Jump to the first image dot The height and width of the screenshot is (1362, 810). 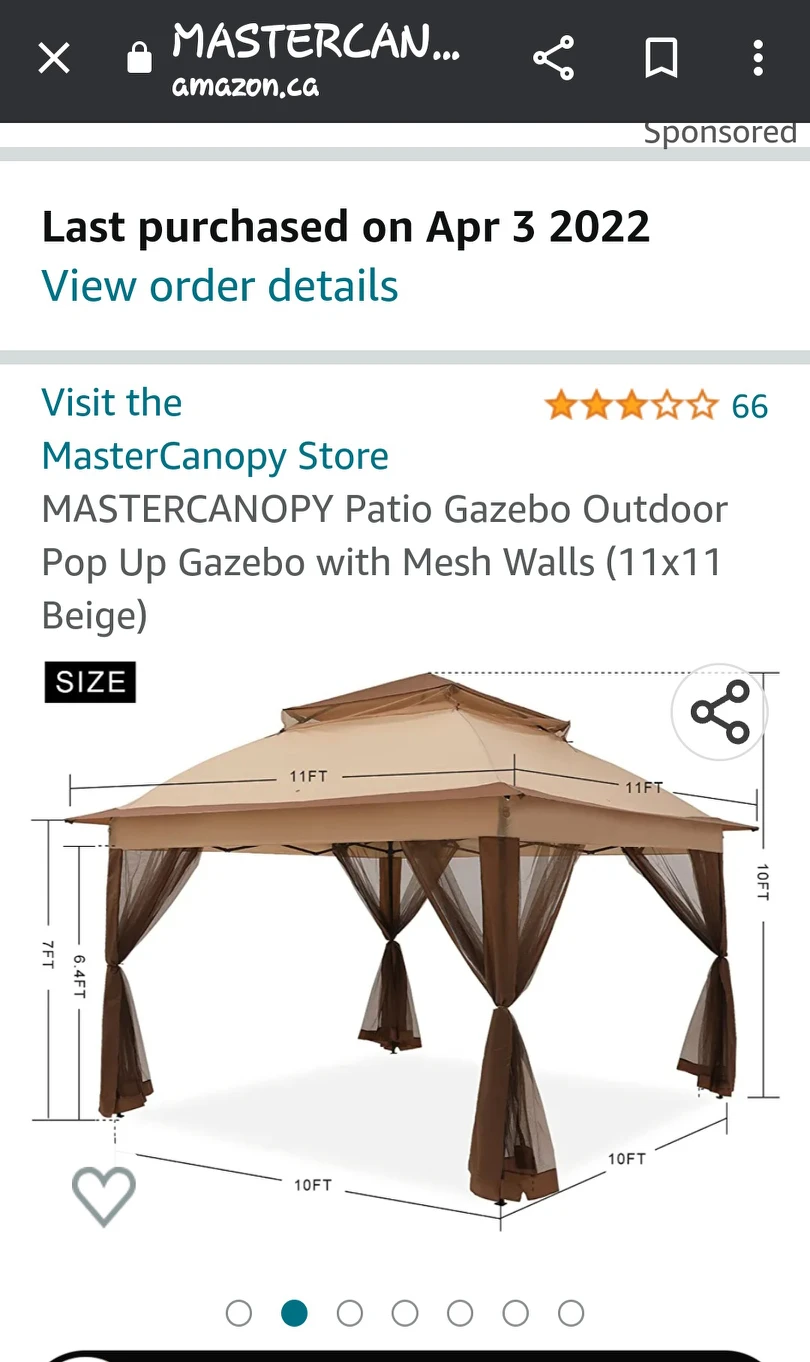239,1313
